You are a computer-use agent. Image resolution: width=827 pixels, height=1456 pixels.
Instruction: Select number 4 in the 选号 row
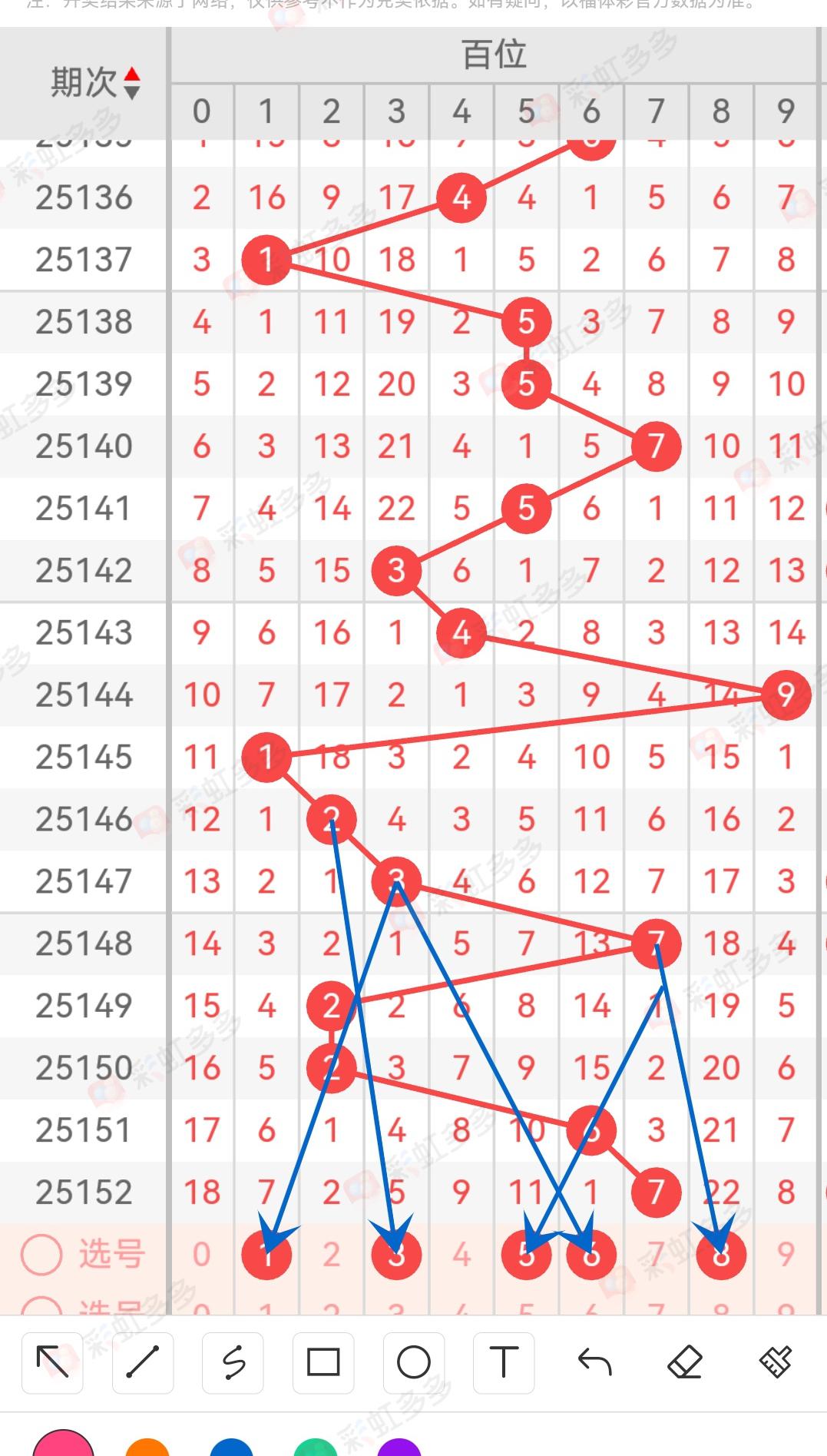pyautogui.click(x=461, y=1255)
